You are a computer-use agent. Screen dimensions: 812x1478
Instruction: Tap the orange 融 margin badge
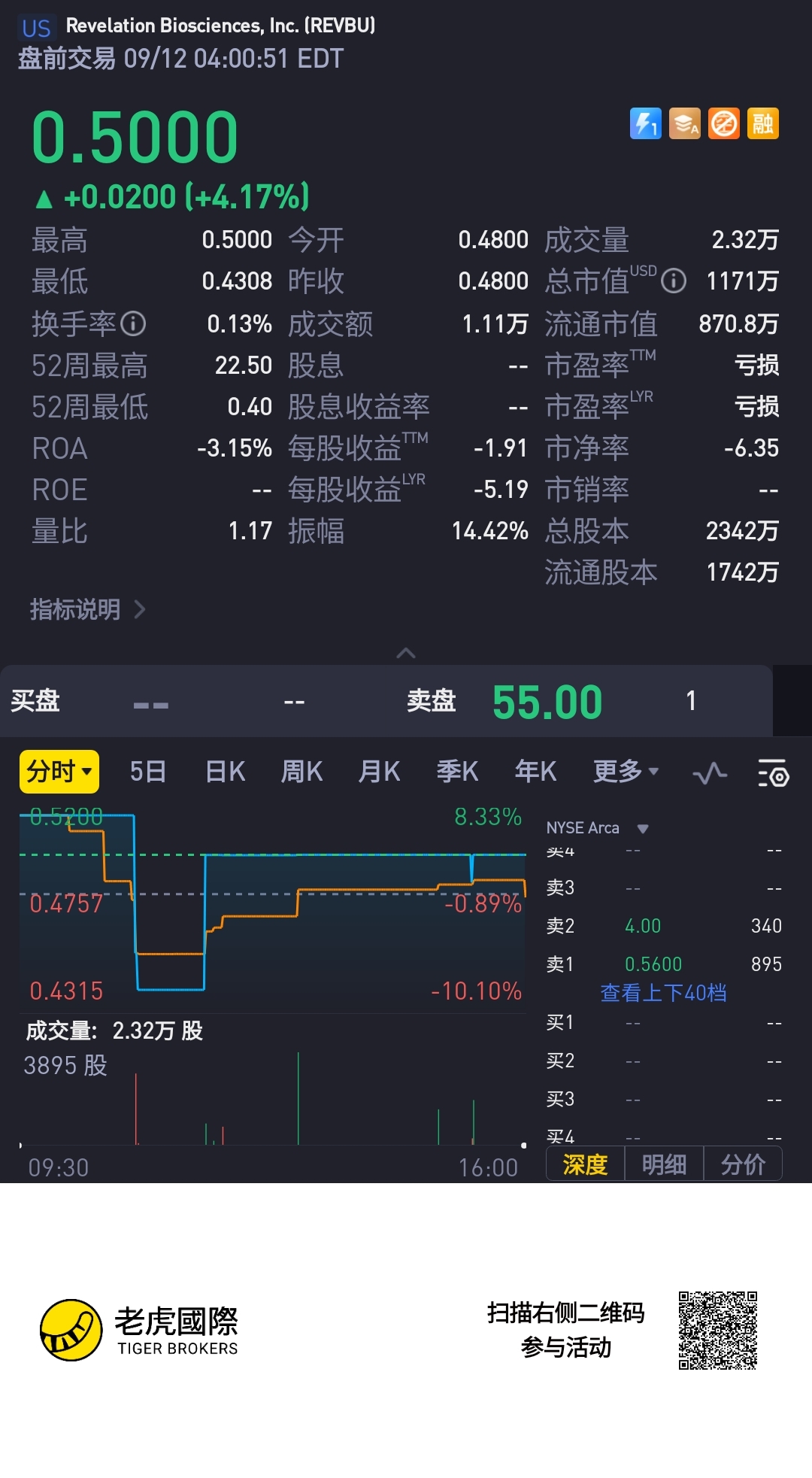[x=762, y=124]
